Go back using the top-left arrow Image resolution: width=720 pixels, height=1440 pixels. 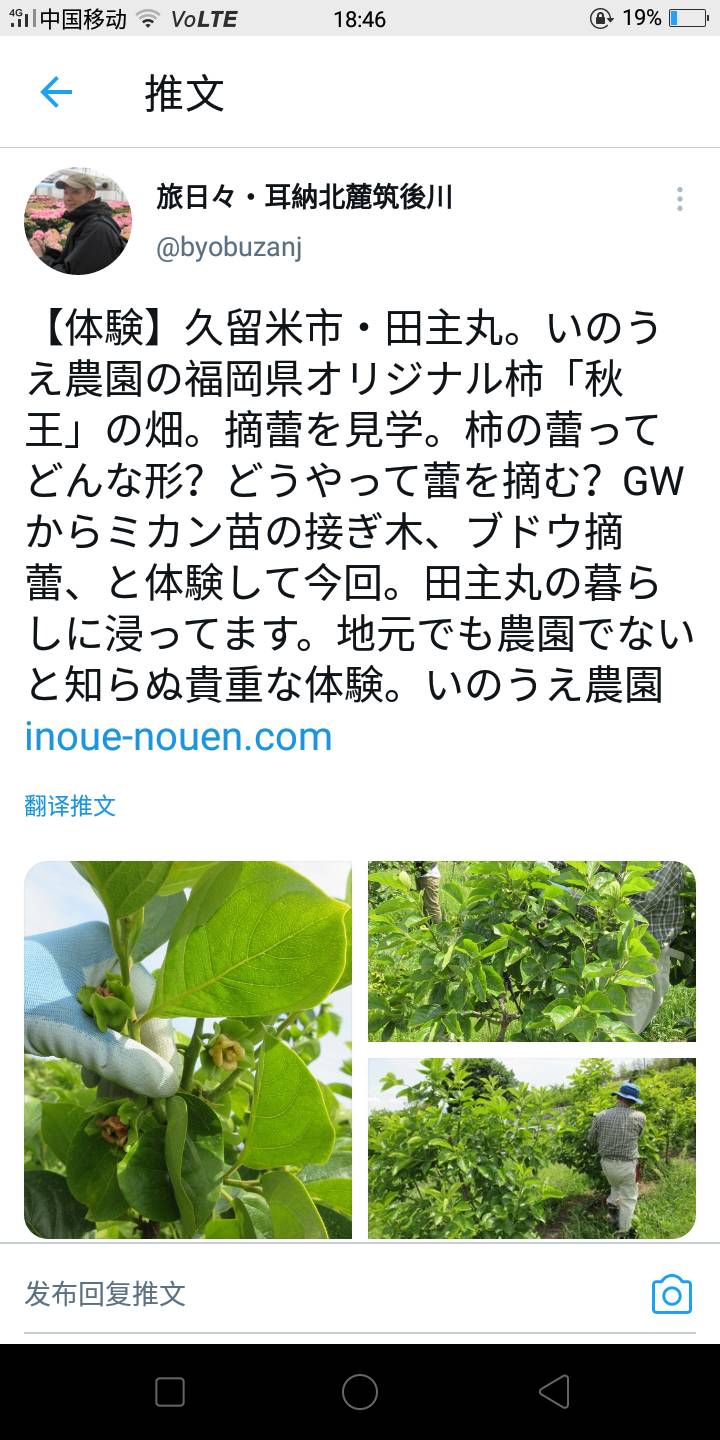[56, 93]
